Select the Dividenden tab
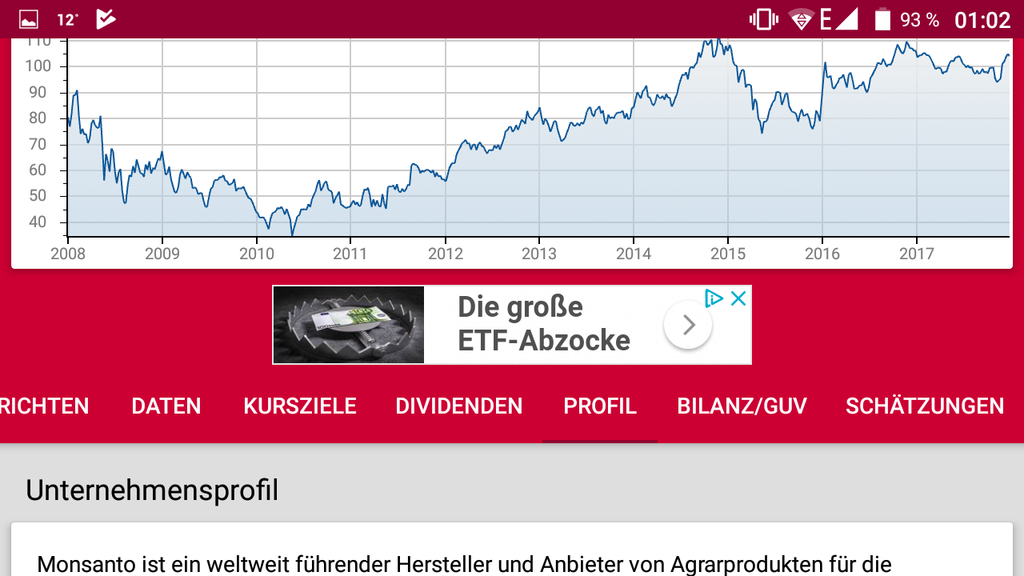 point(459,406)
